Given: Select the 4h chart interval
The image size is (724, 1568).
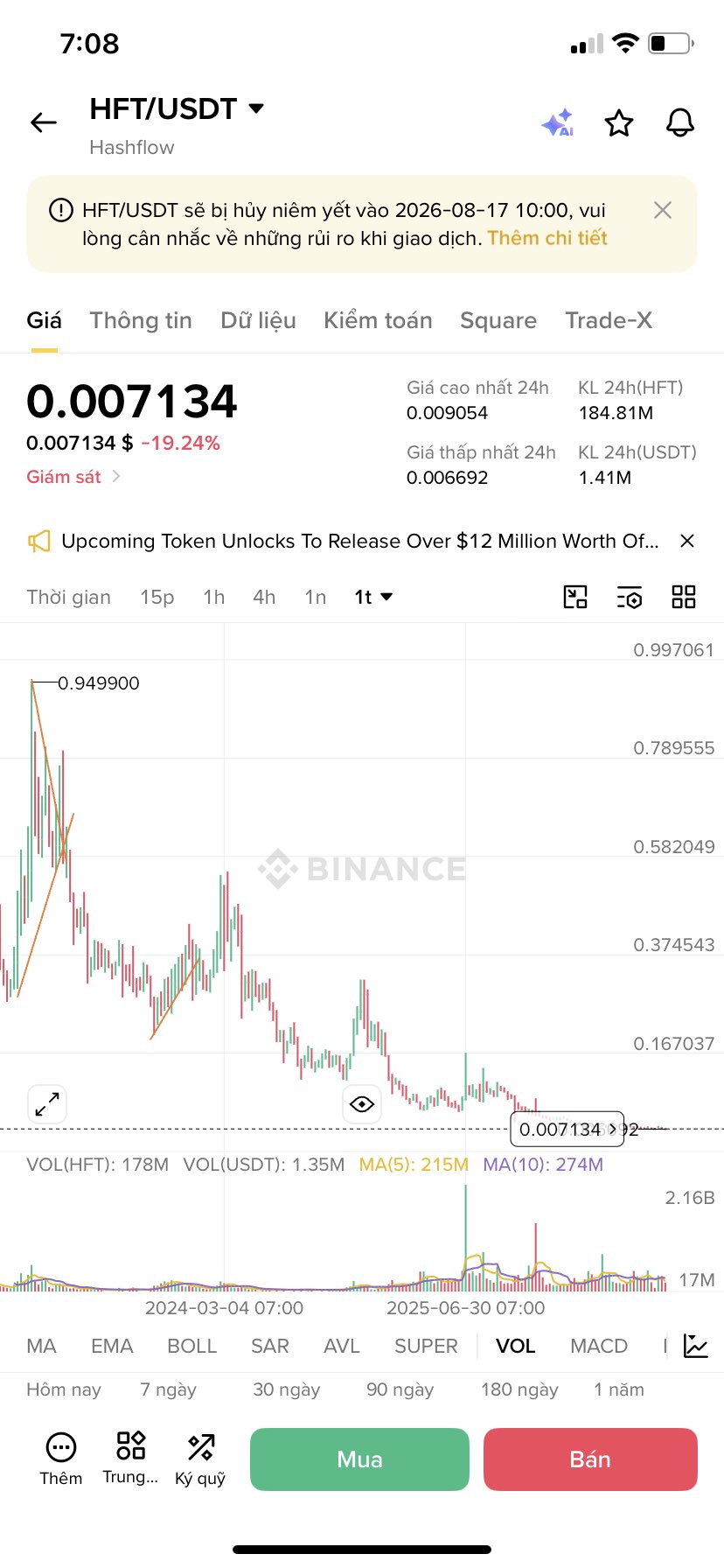Looking at the screenshot, I should [x=264, y=597].
